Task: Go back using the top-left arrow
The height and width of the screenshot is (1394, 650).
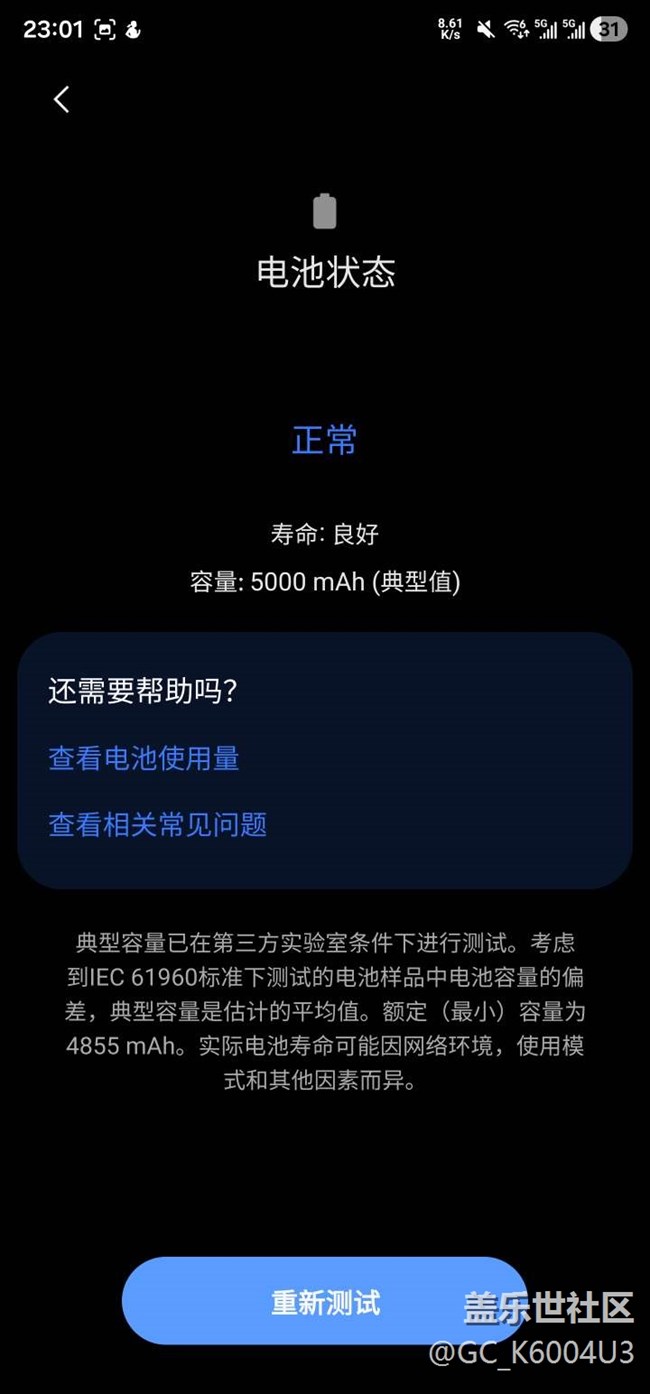Action: point(62,99)
